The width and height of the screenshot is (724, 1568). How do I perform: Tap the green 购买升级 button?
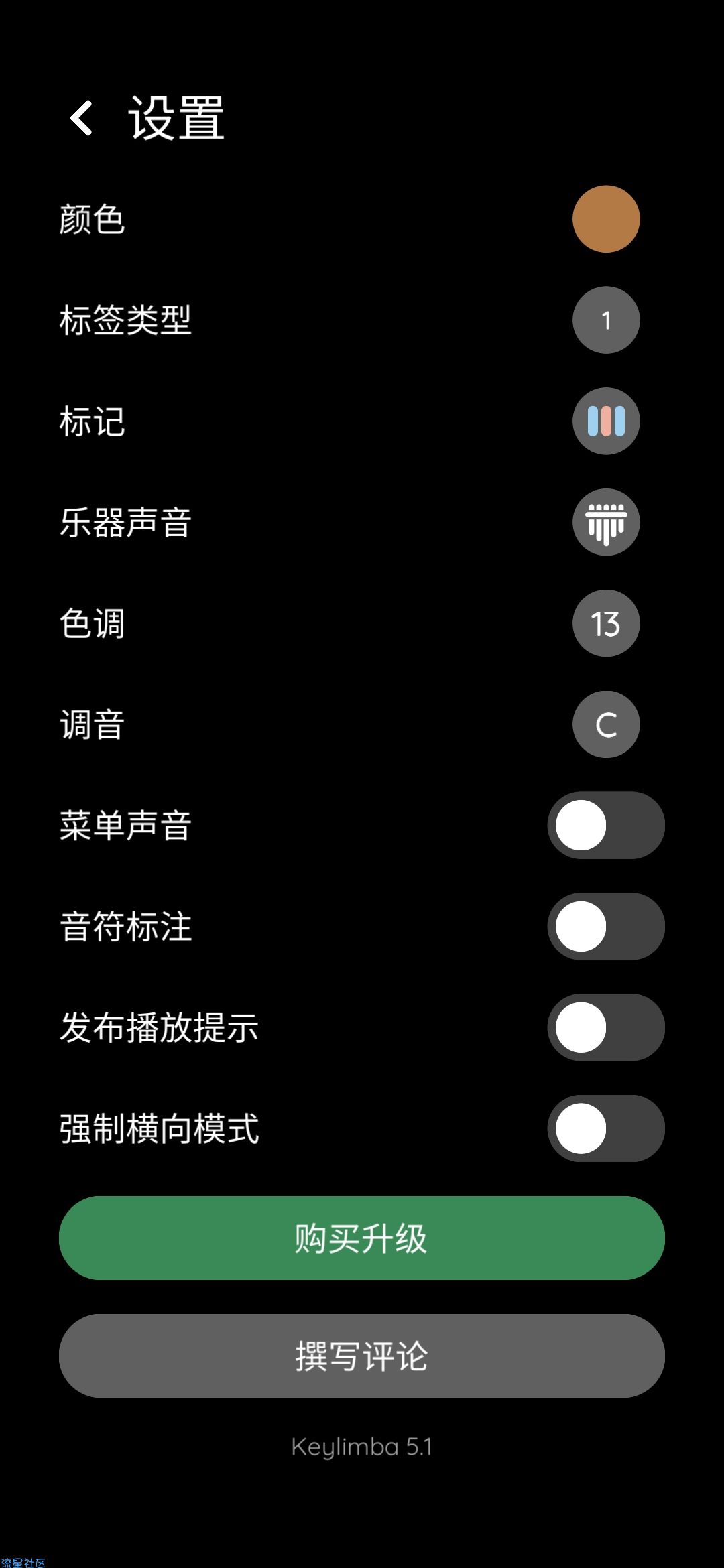pyautogui.click(x=362, y=1238)
